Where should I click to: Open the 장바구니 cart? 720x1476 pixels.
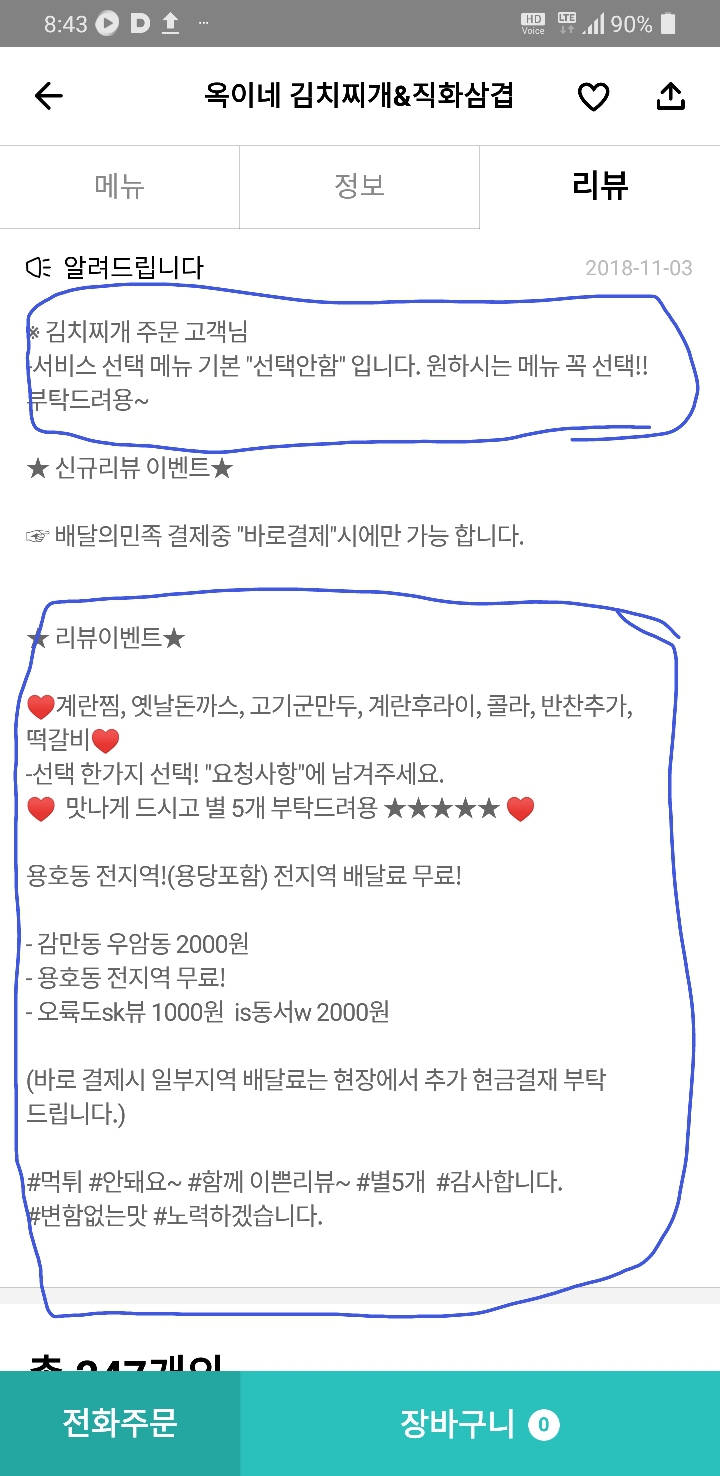coord(480,1423)
